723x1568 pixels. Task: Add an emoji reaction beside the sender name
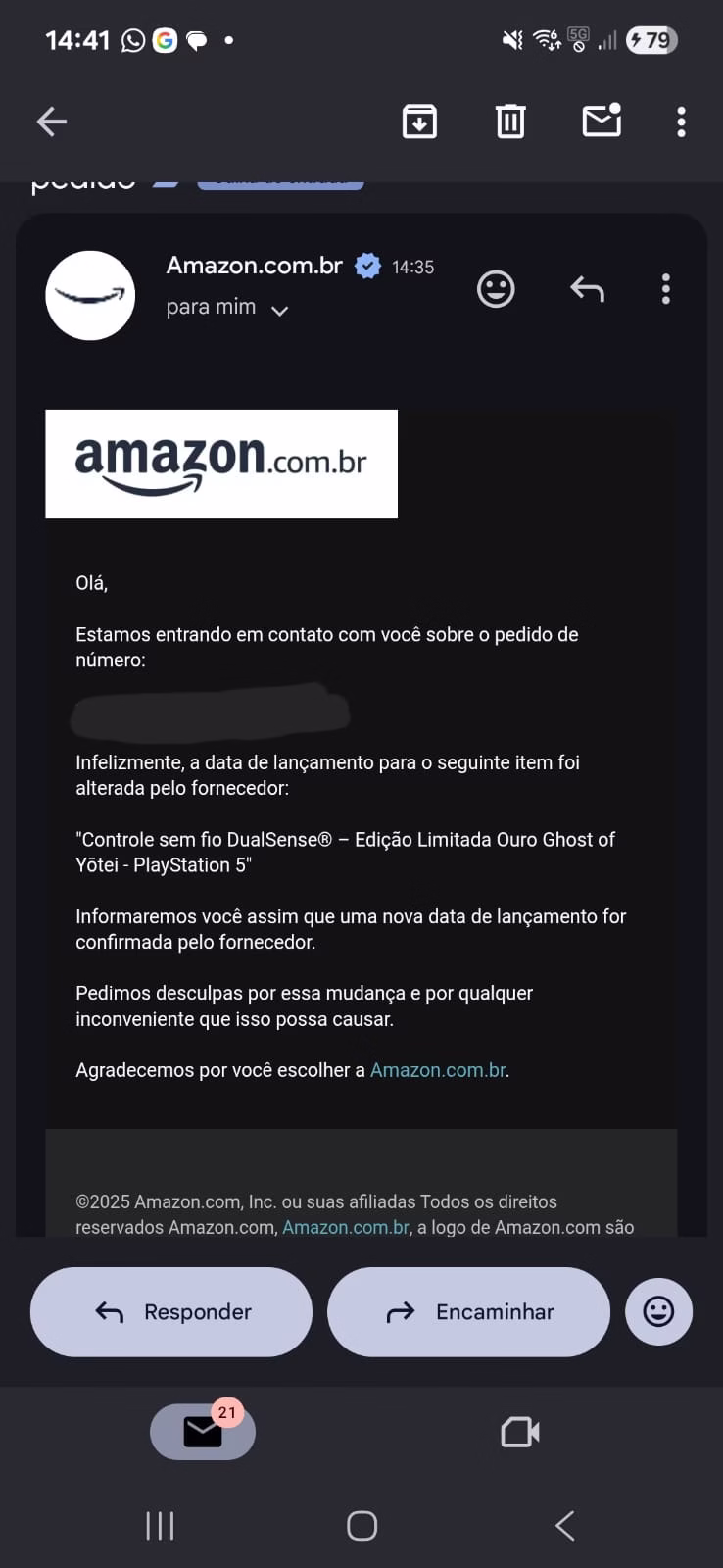click(x=496, y=289)
